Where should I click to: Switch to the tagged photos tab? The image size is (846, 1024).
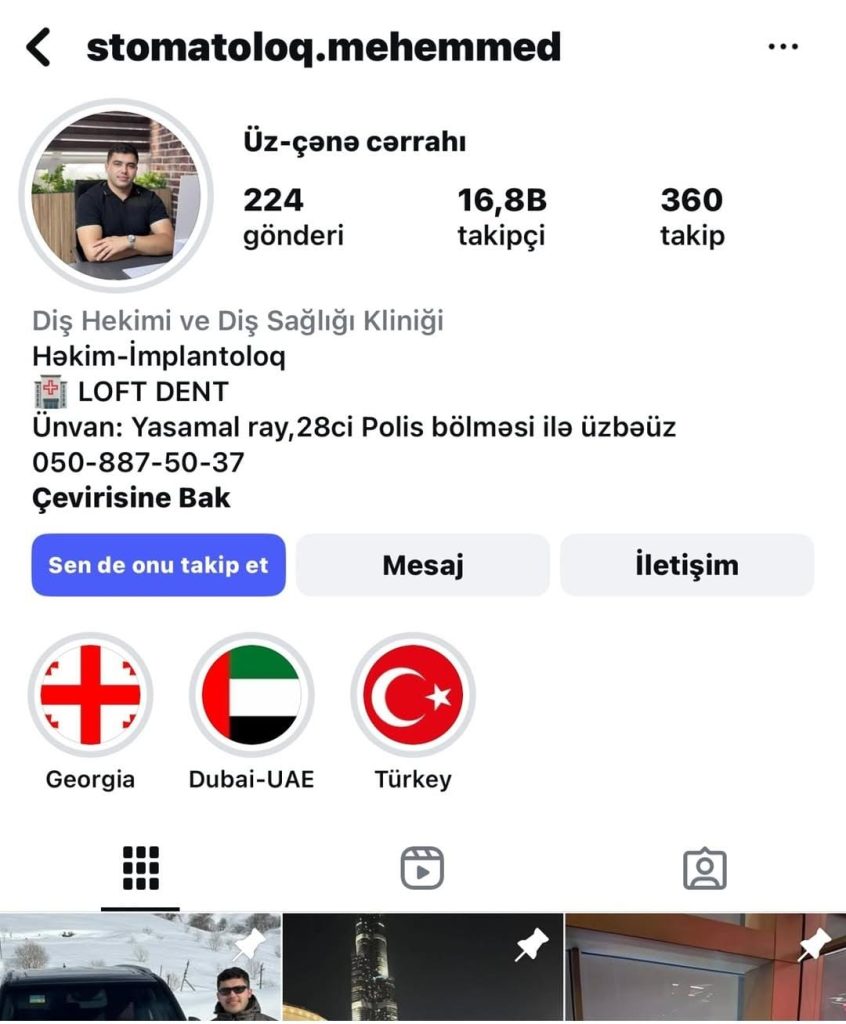click(704, 868)
